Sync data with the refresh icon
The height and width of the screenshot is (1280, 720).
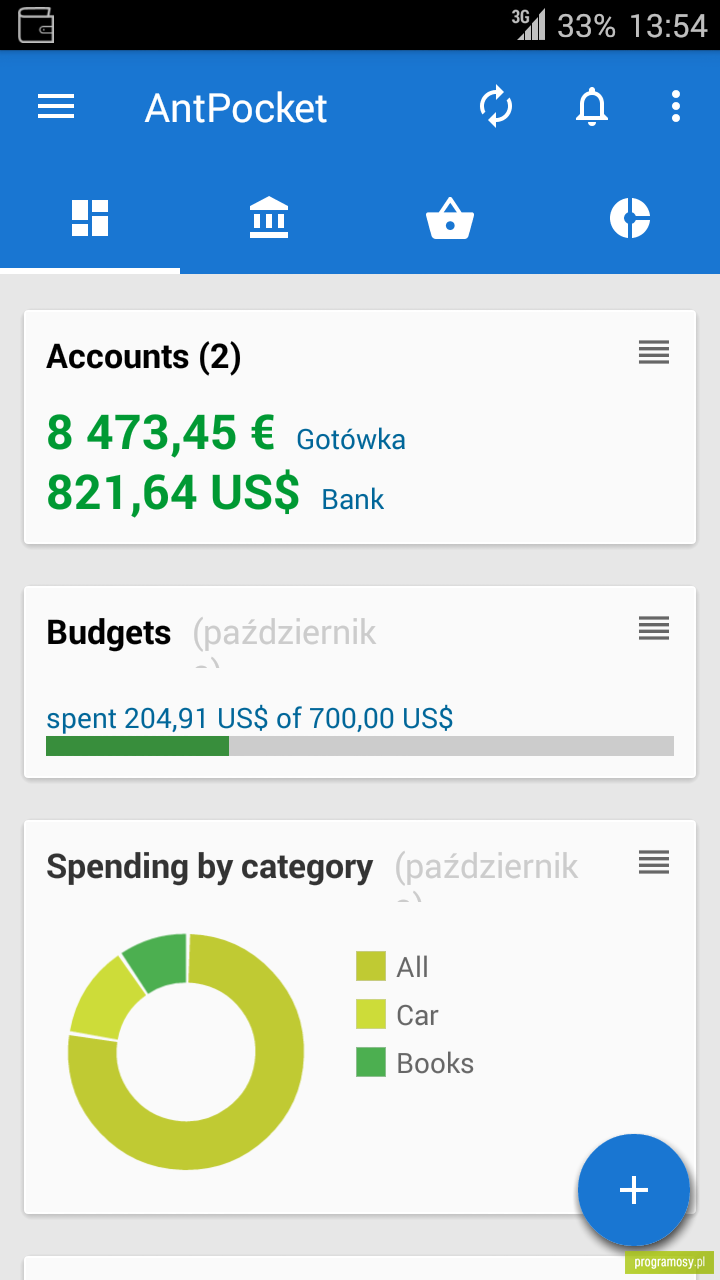pyautogui.click(x=496, y=107)
